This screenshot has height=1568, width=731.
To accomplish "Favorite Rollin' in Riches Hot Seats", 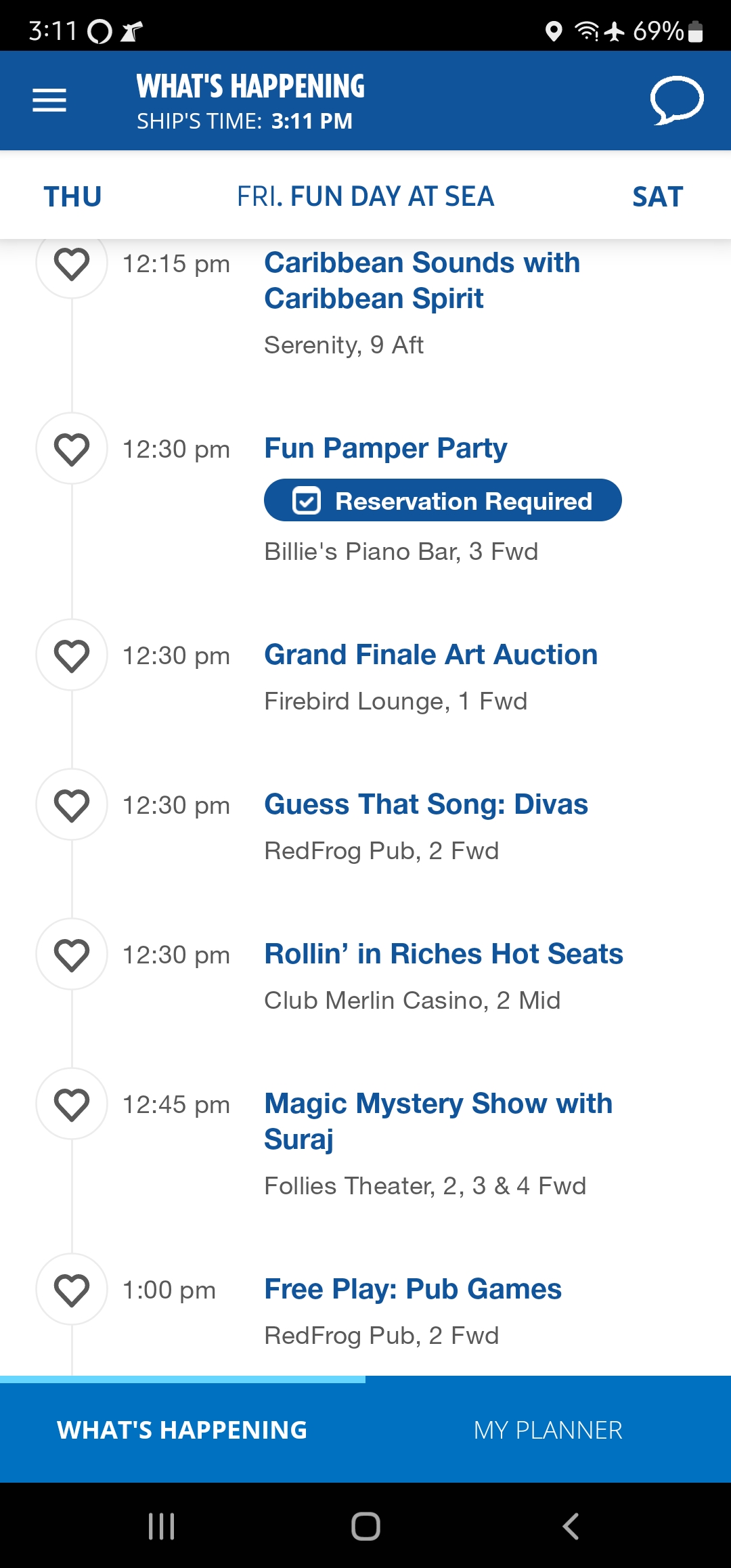I will [72, 954].
